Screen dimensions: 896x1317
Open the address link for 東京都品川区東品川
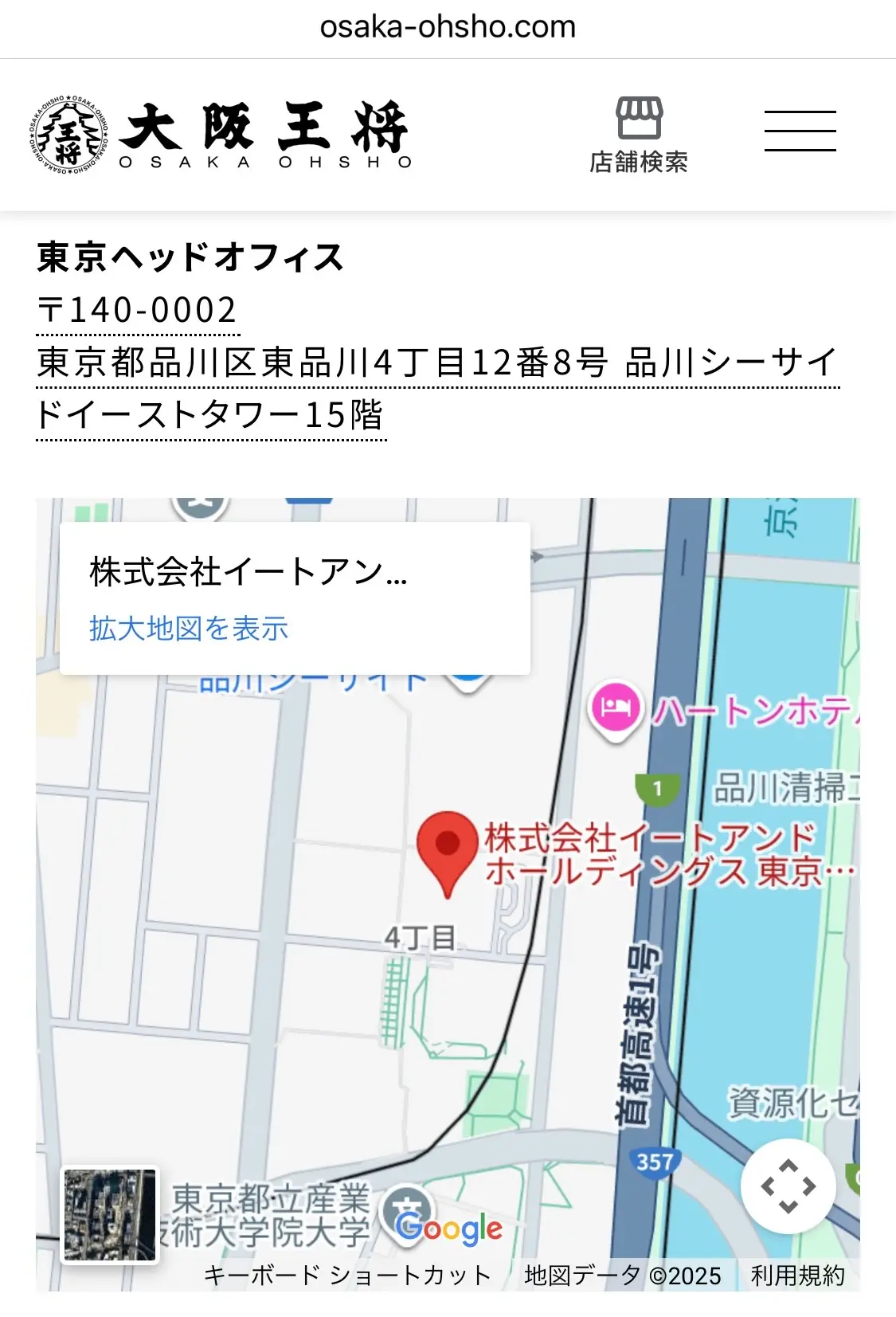(x=436, y=363)
